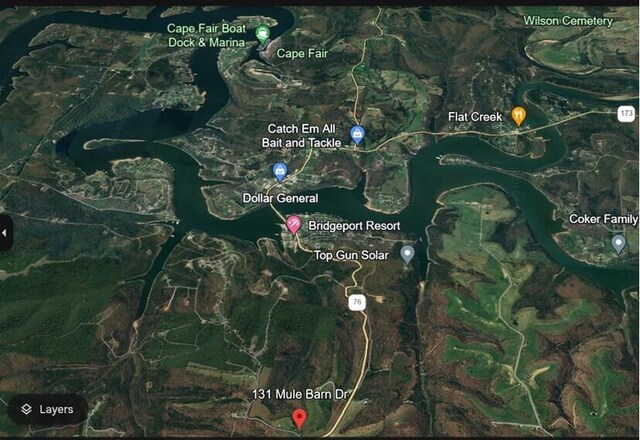Expand the collapsed side panel arrow

(5, 233)
